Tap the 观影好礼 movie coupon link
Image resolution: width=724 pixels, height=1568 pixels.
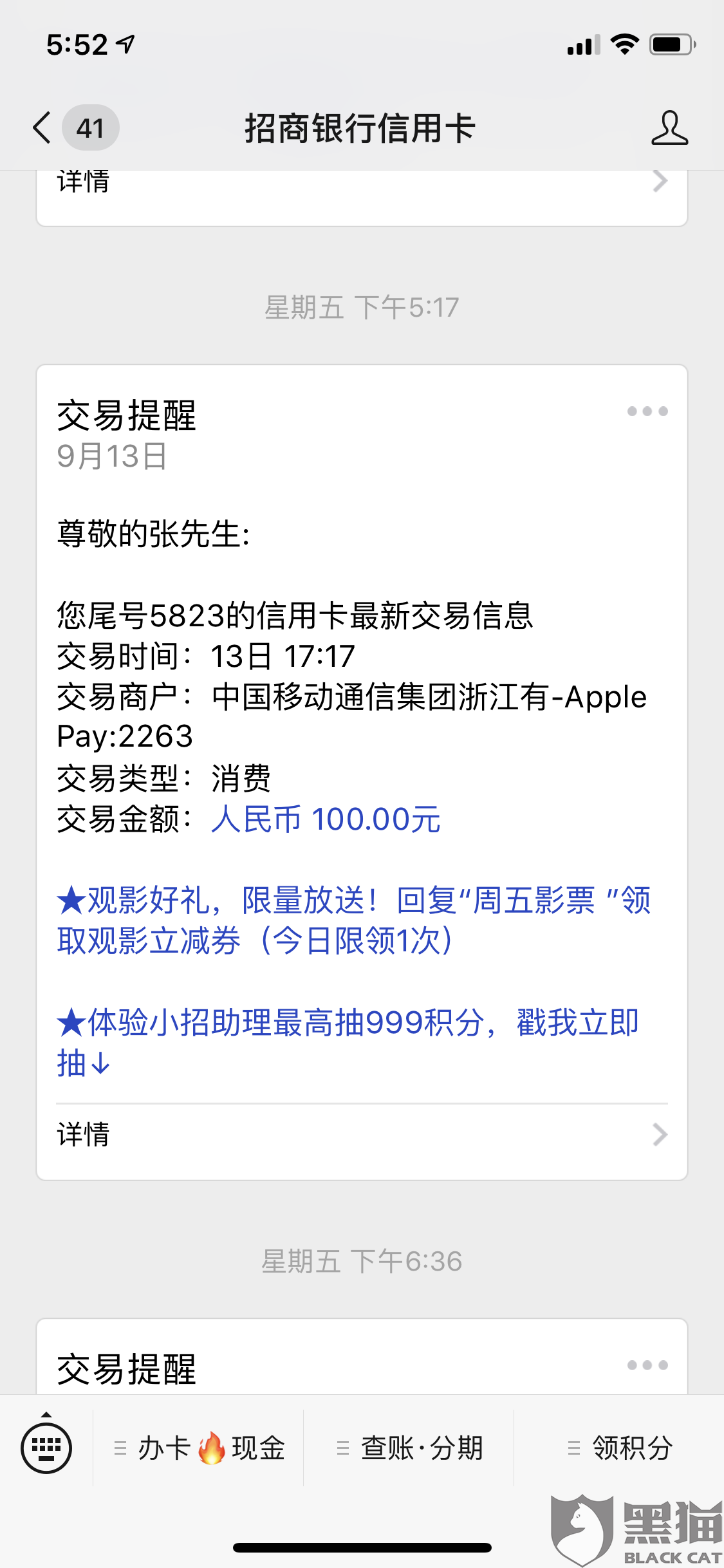[354, 920]
